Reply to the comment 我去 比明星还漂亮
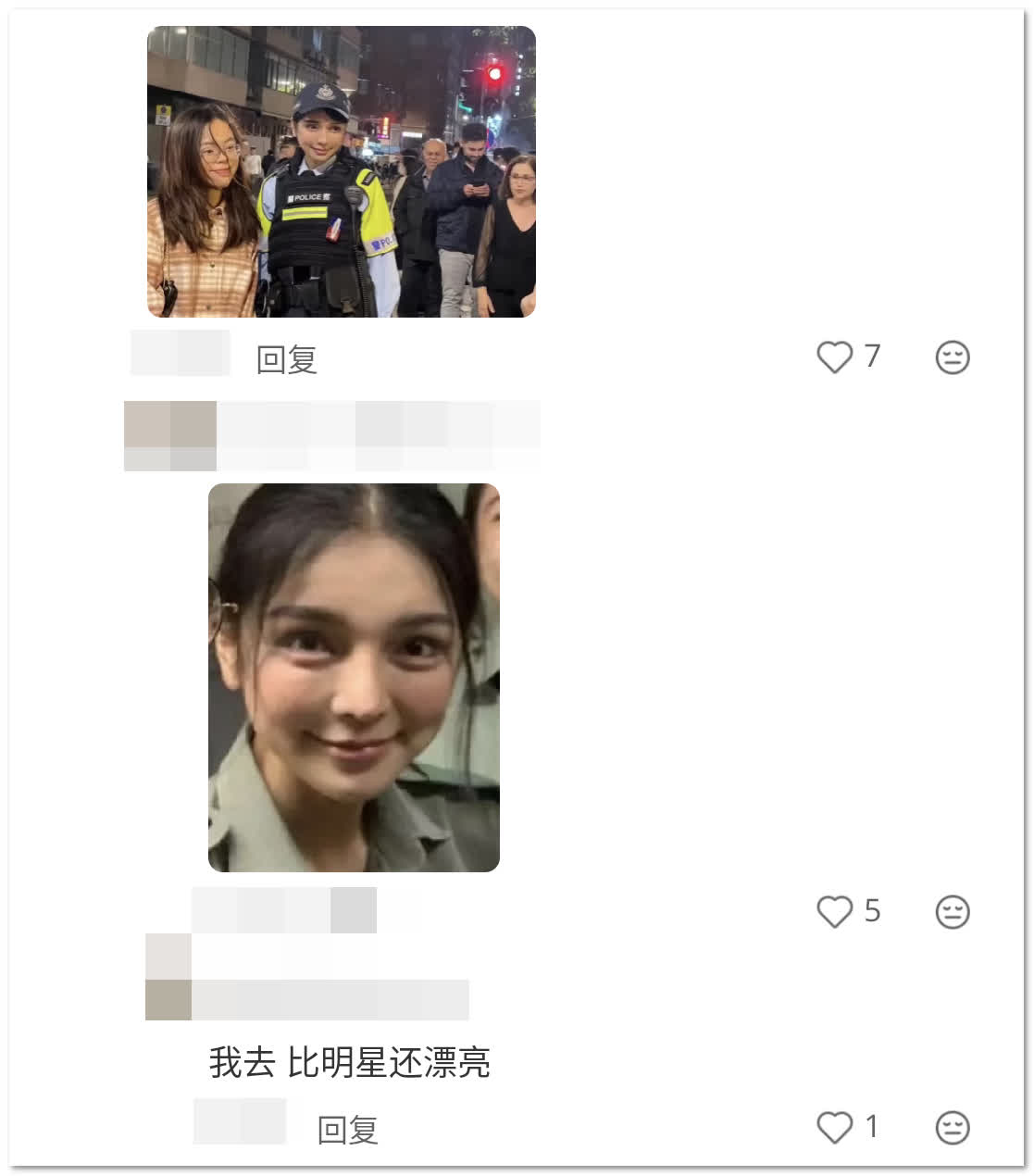This screenshot has width=1034, height=1176. pos(347,1130)
